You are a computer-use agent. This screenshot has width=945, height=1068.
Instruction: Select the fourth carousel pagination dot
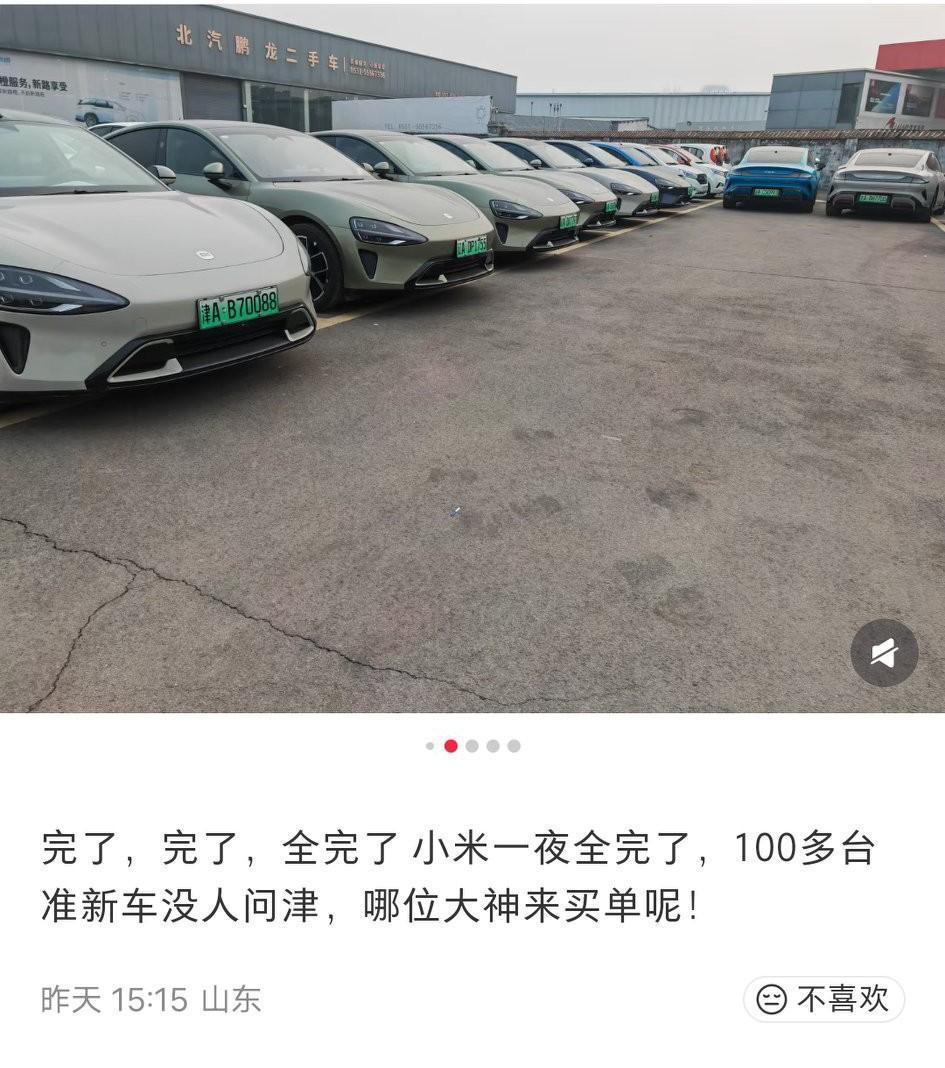click(x=492, y=745)
